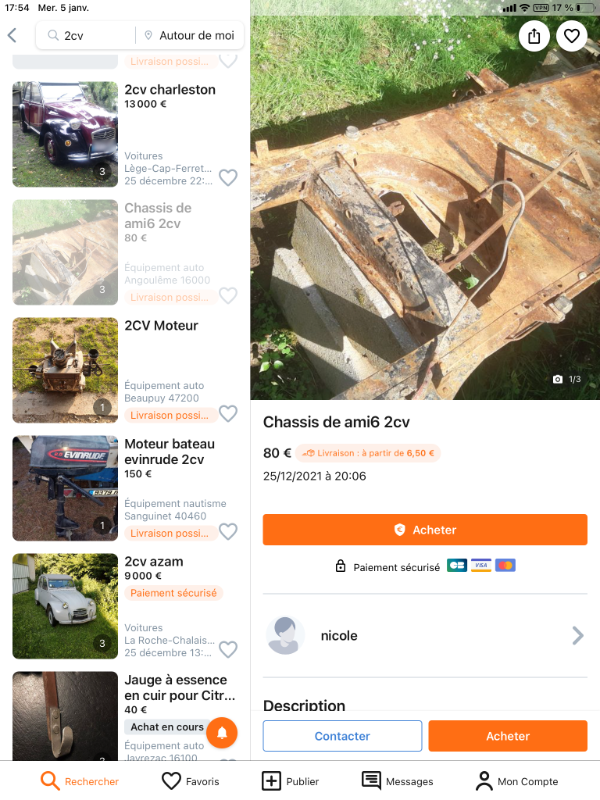Go back with the top-left arrow
This screenshot has height=800, width=600.
click(x=13, y=36)
